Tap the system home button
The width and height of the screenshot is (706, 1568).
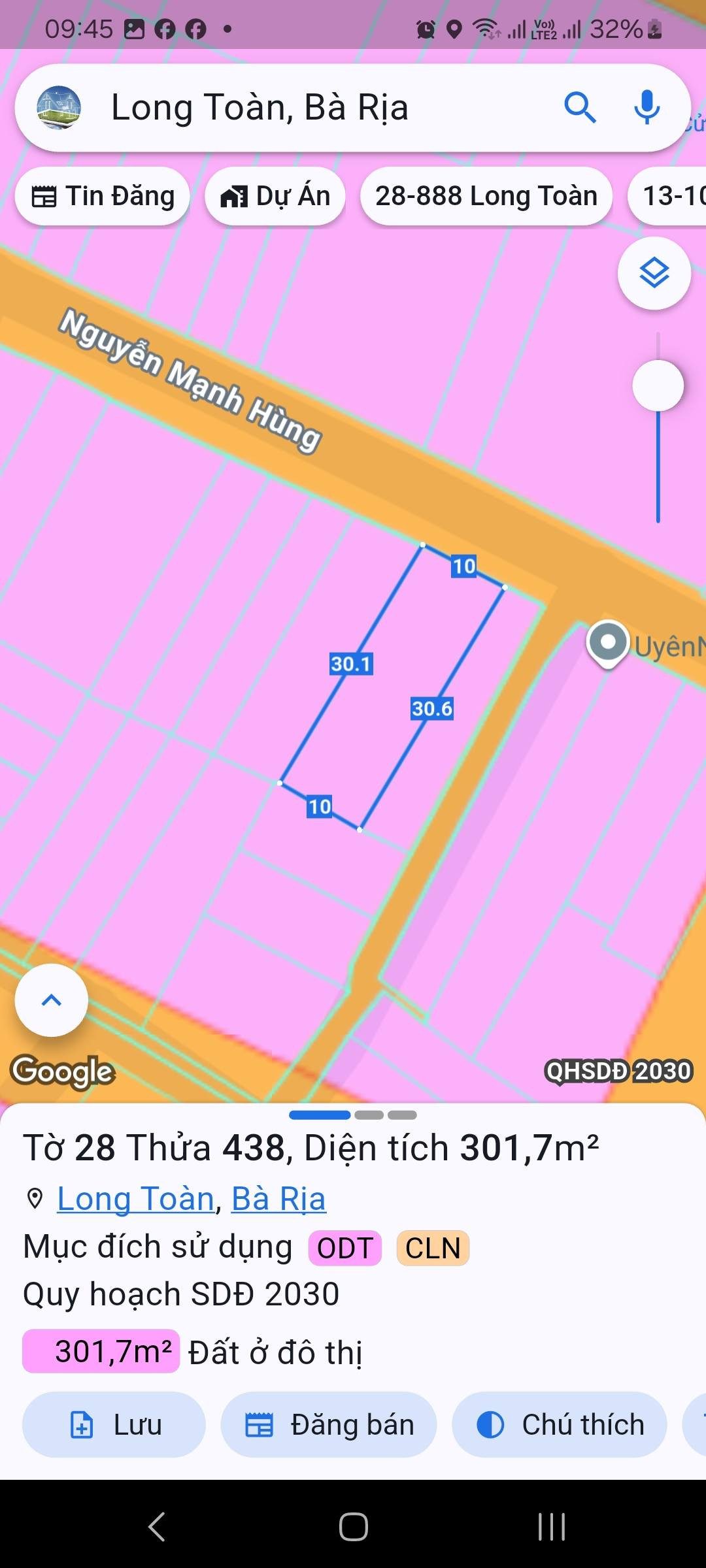pyautogui.click(x=354, y=1527)
